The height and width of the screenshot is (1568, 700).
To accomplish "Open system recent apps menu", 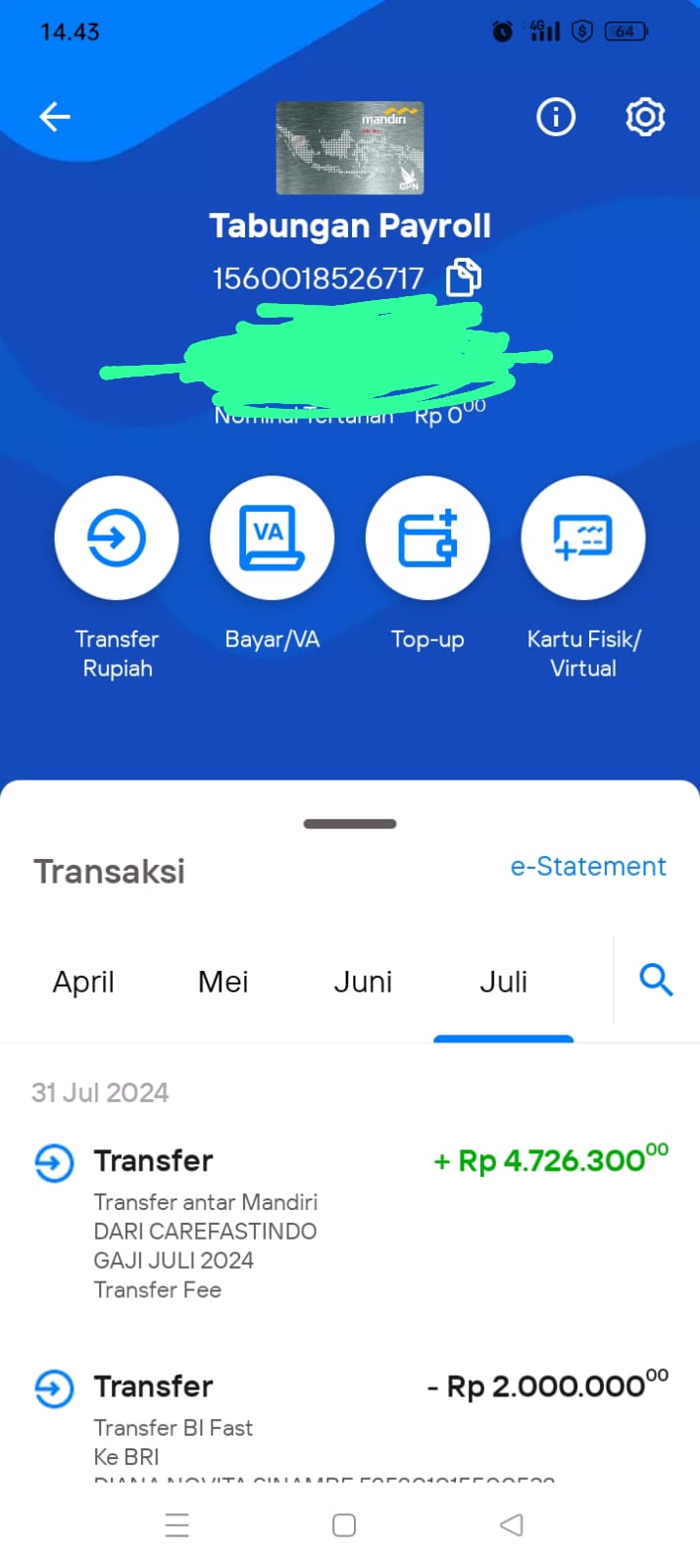I will (x=177, y=1525).
